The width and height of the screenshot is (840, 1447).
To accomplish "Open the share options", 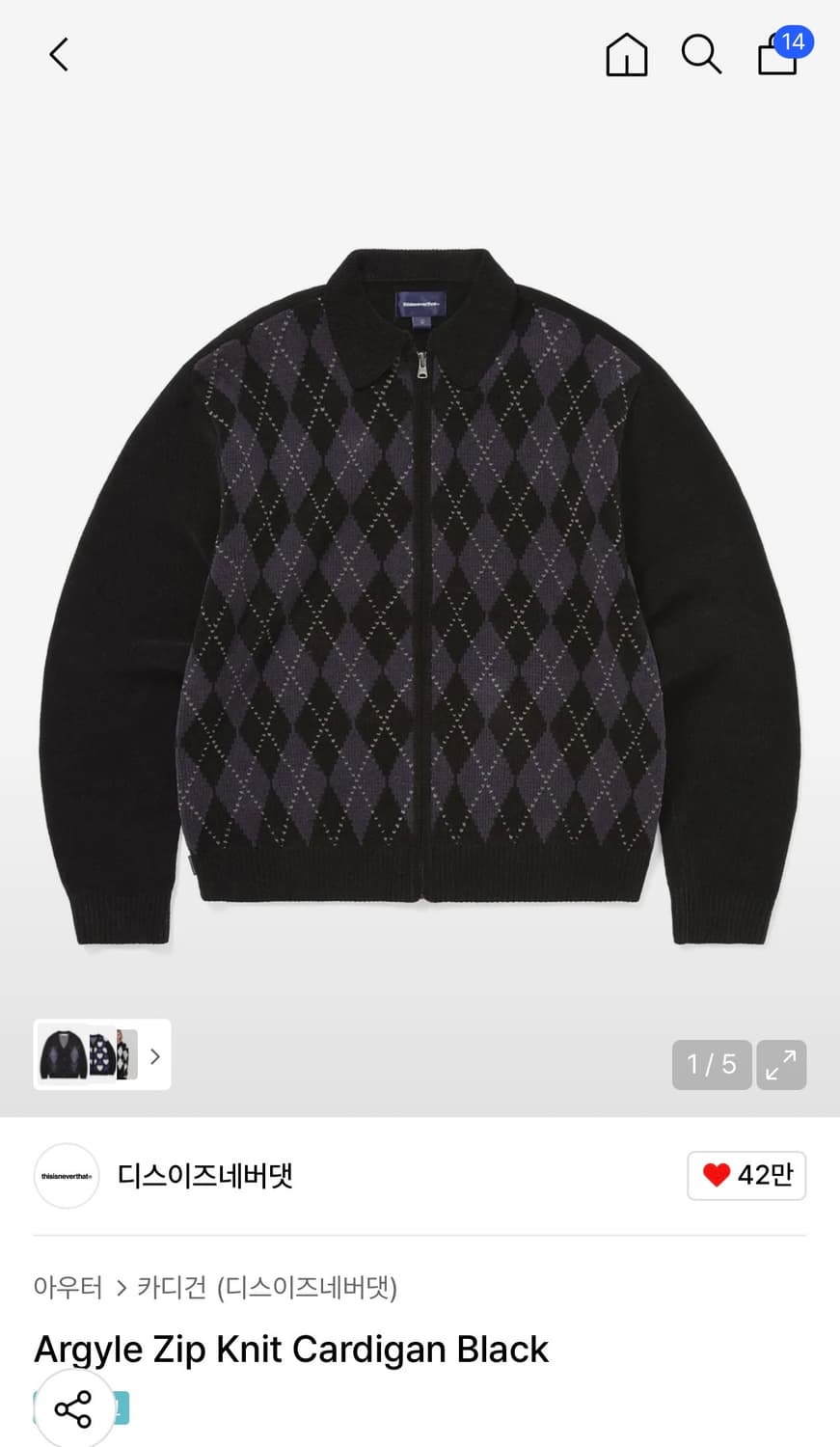I will 75,1407.
